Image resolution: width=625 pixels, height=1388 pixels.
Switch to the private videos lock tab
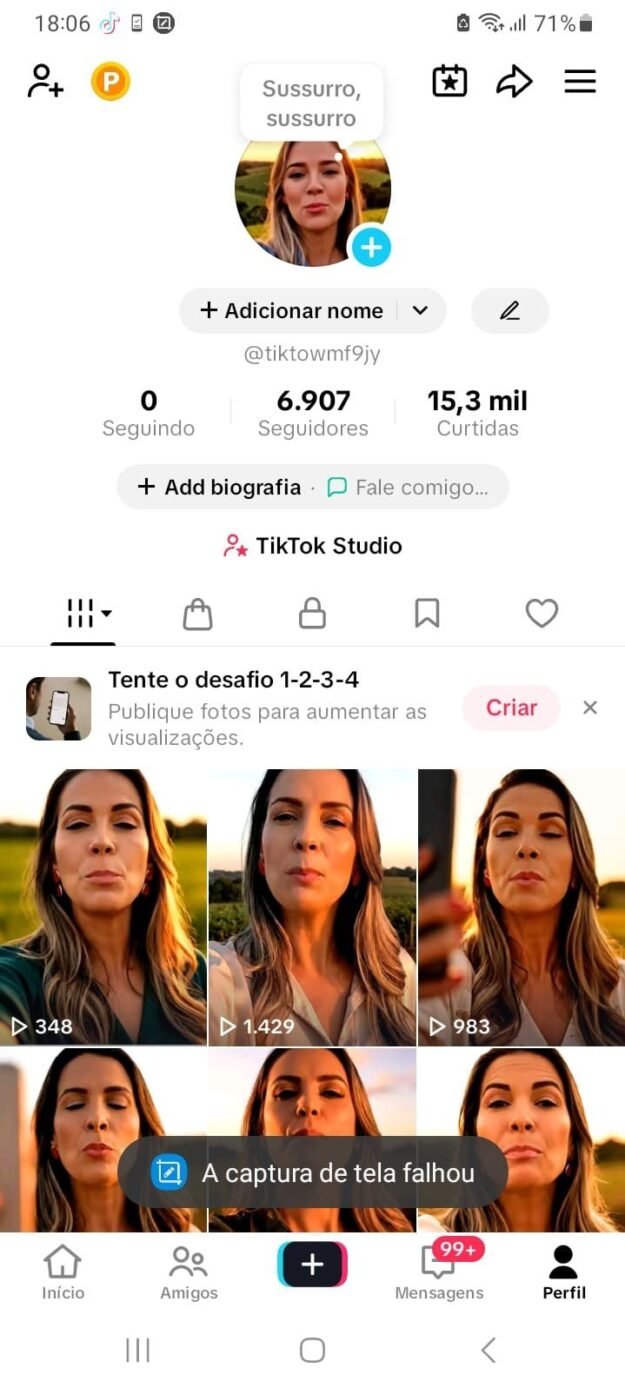click(x=313, y=614)
